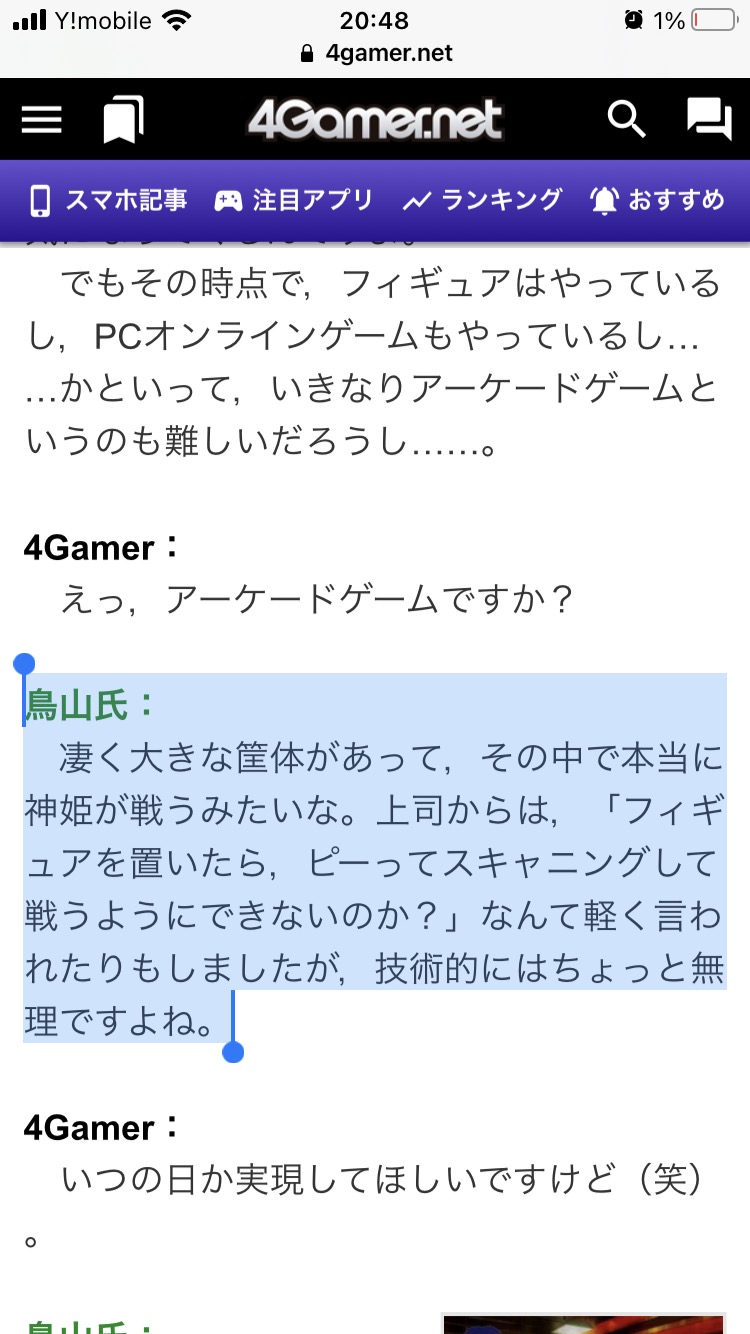Switch to ランキング tab

[482, 200]
